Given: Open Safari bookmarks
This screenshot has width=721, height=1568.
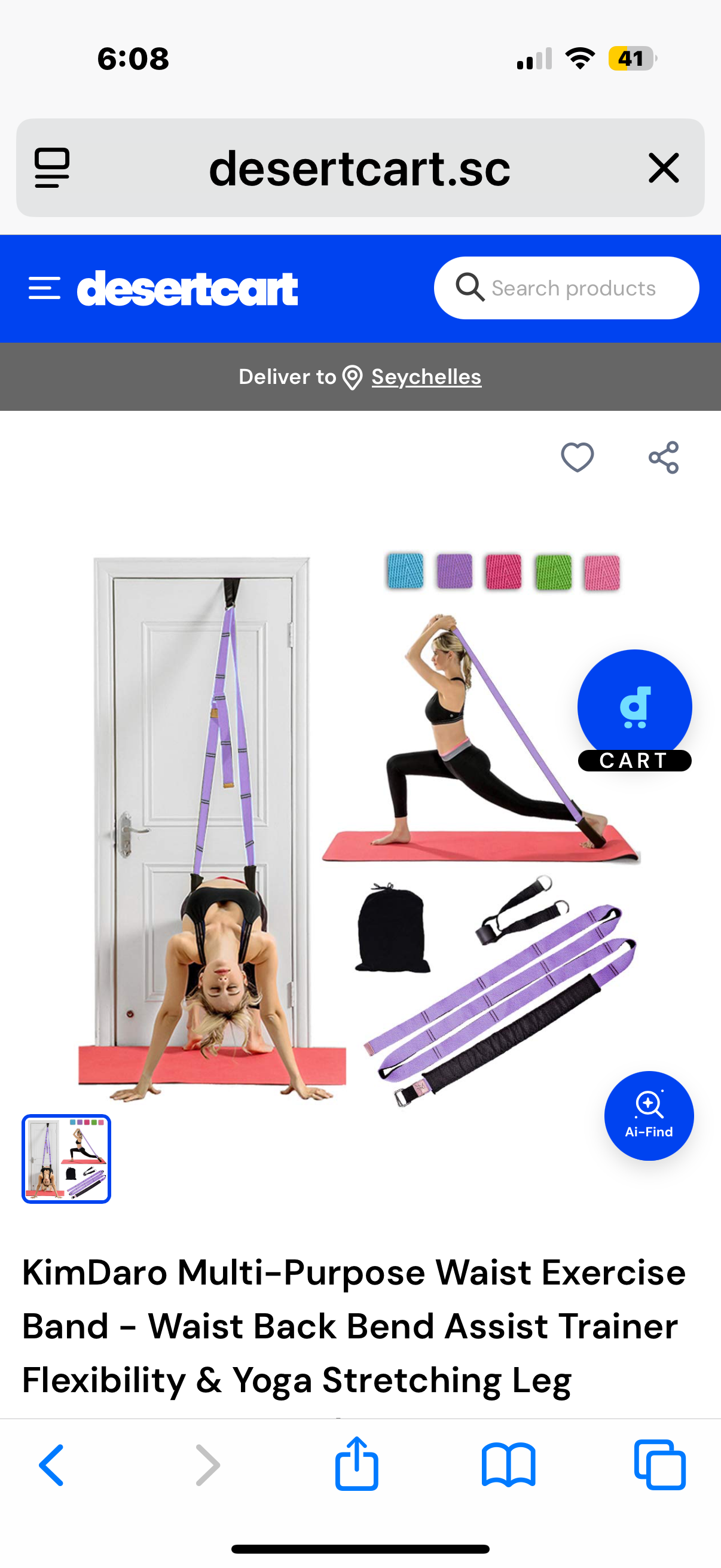Looking at the screenshot, I should click(508, 1465).
